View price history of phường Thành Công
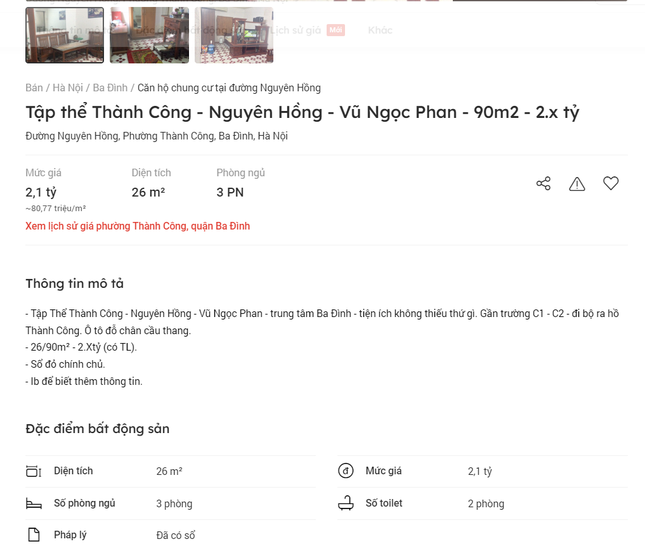 (137, 226)
